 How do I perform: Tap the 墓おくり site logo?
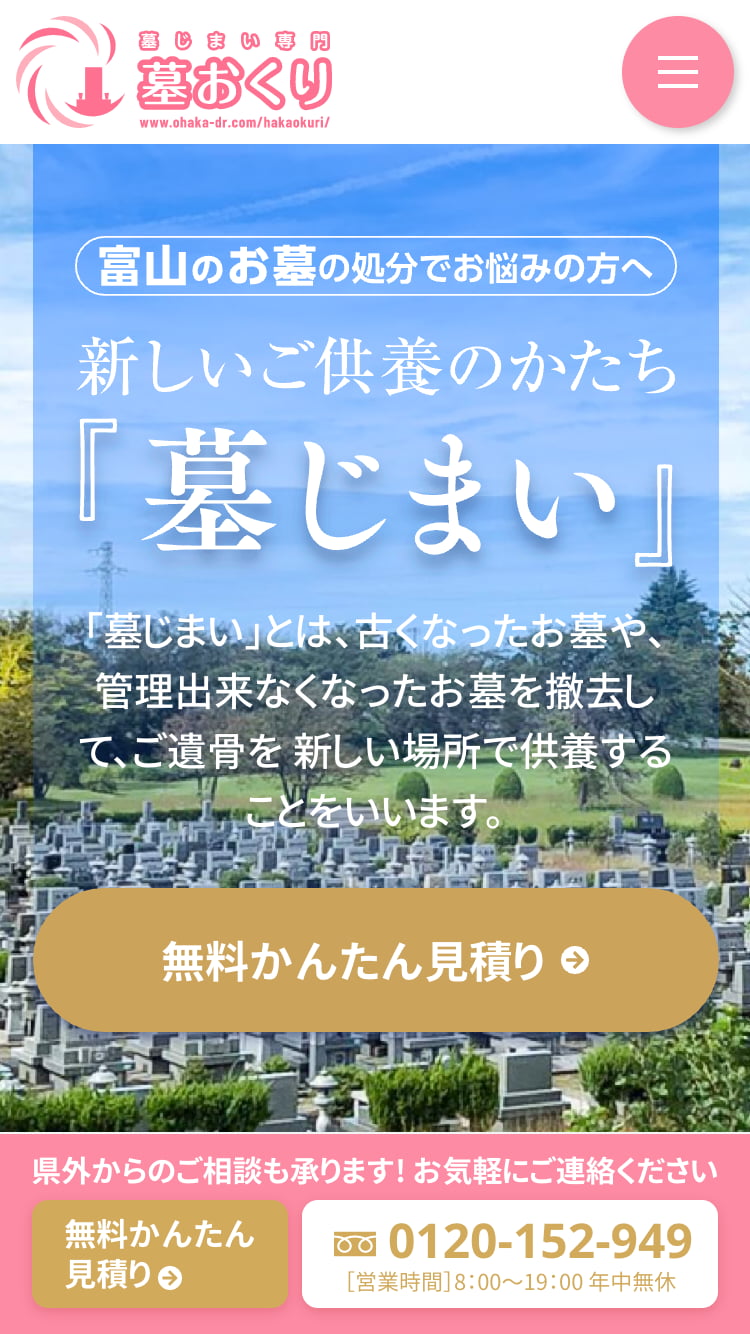click(175, 73)
